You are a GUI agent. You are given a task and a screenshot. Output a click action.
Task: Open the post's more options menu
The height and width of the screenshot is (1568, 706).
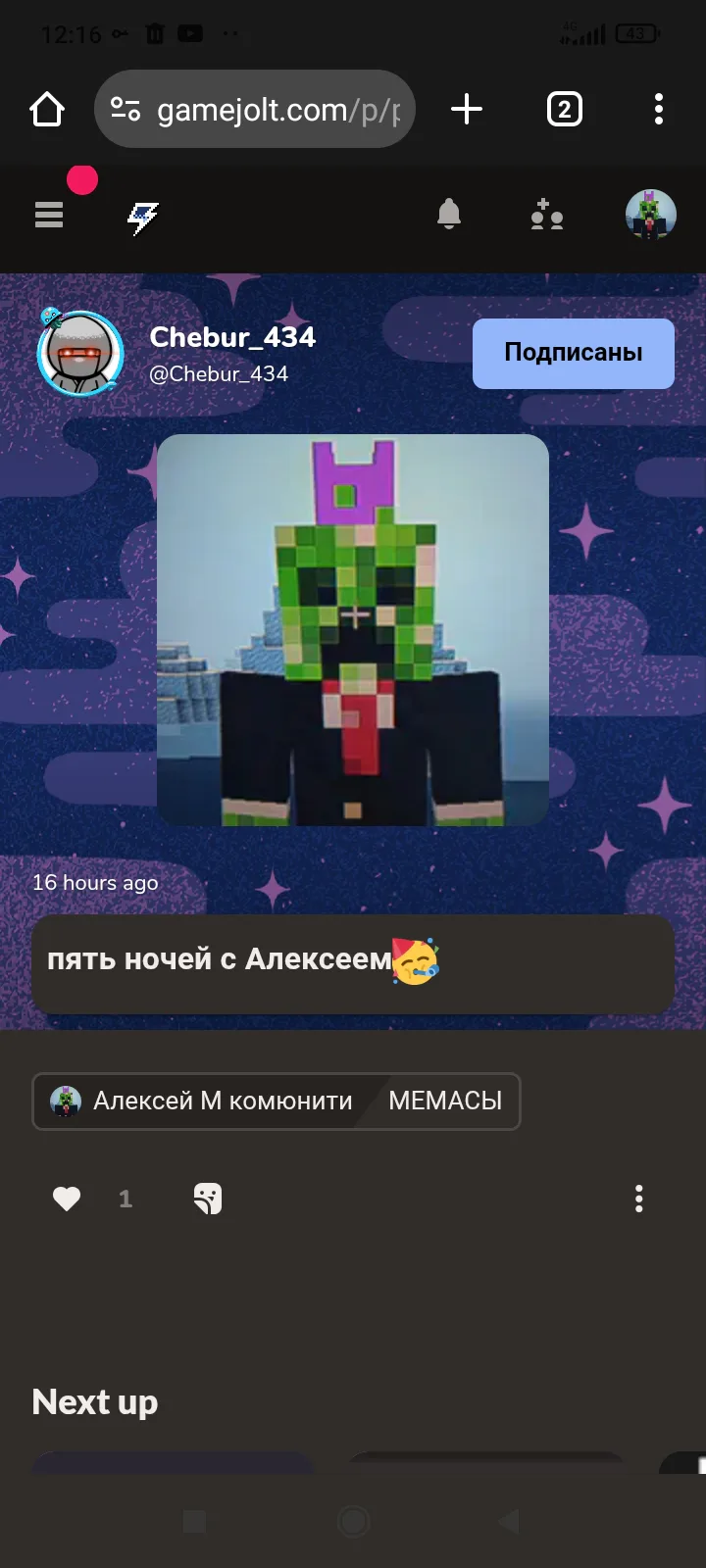(x=639, y=1199)
